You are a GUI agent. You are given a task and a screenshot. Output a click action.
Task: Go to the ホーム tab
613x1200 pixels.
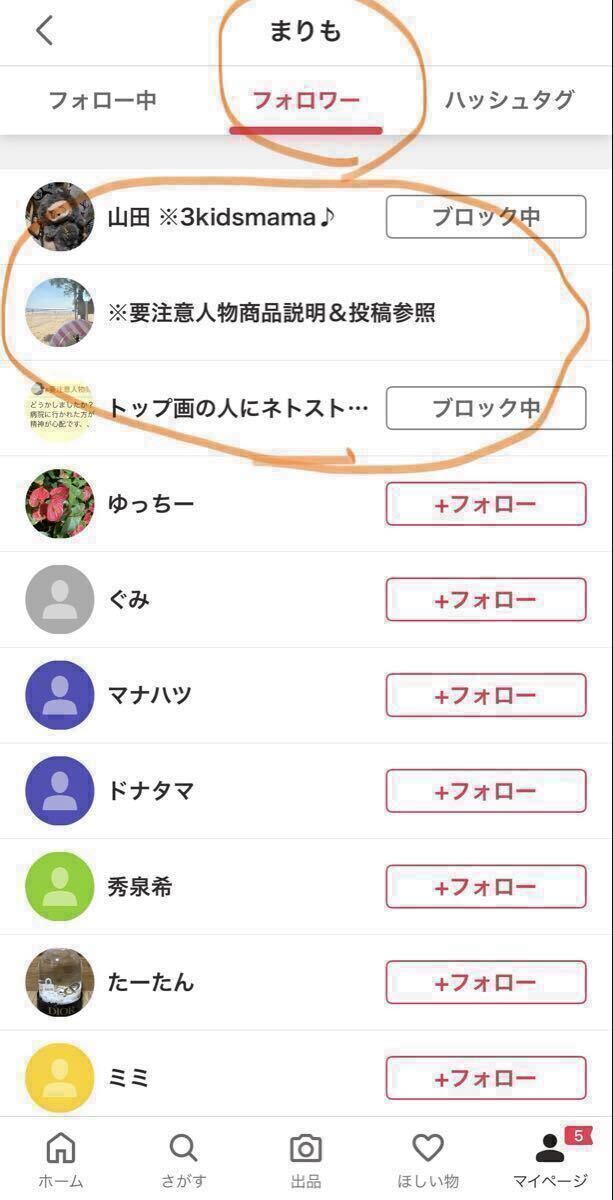(x=61, y=1159)
